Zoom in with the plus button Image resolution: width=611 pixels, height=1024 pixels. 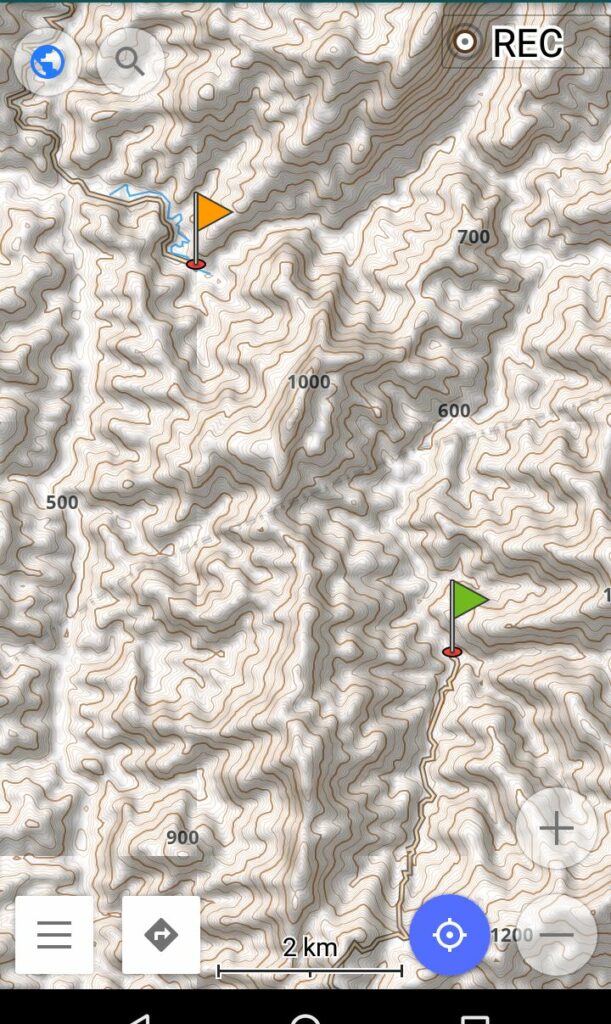556,828
